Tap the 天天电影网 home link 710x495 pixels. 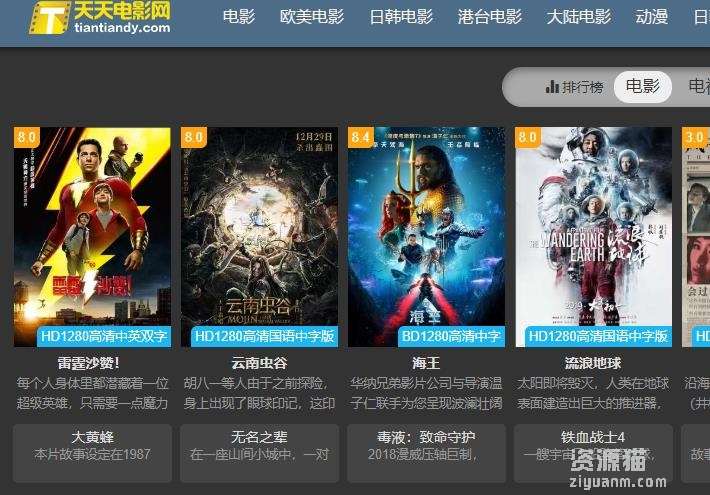click(100, 18)
